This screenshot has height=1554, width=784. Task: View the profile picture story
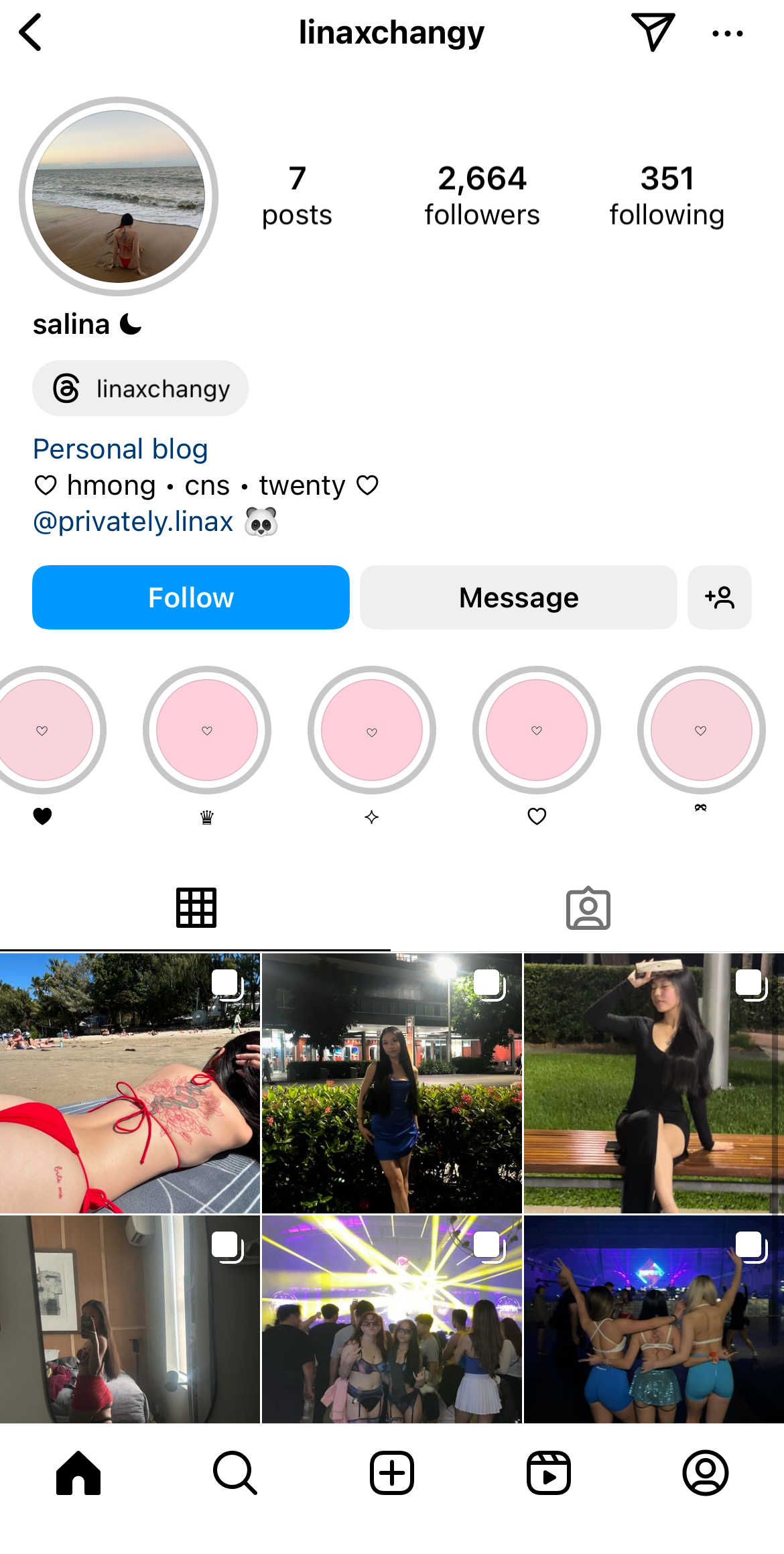119,196
